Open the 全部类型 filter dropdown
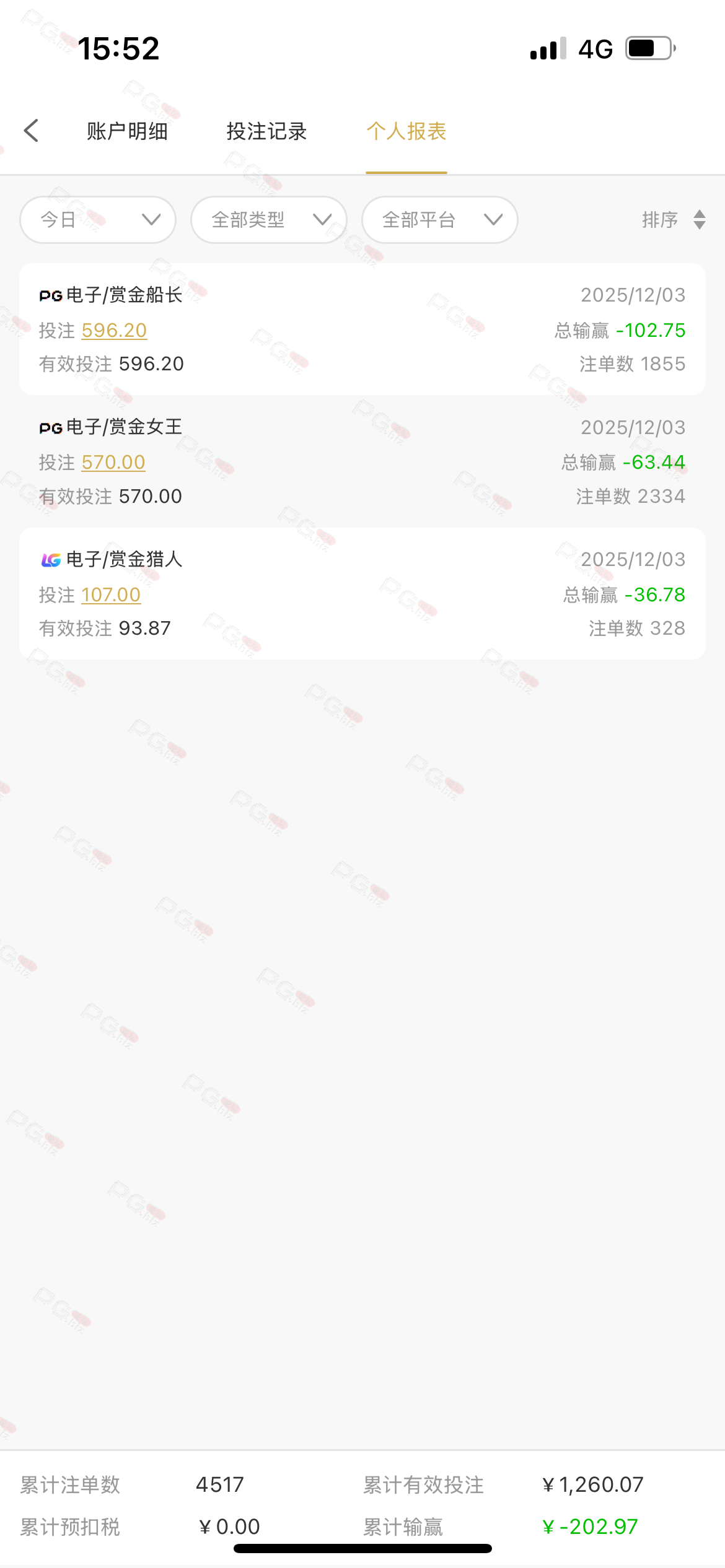The image size is (725, 1568). click(269, 220)
